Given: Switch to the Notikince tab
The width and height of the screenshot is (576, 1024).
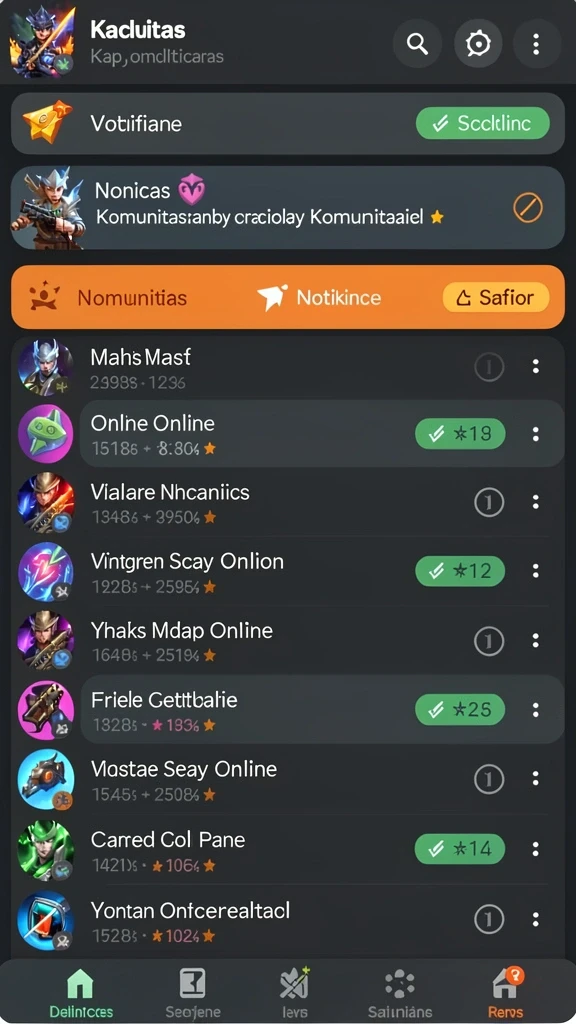Looking at the screenshot, I should point(319,298).
